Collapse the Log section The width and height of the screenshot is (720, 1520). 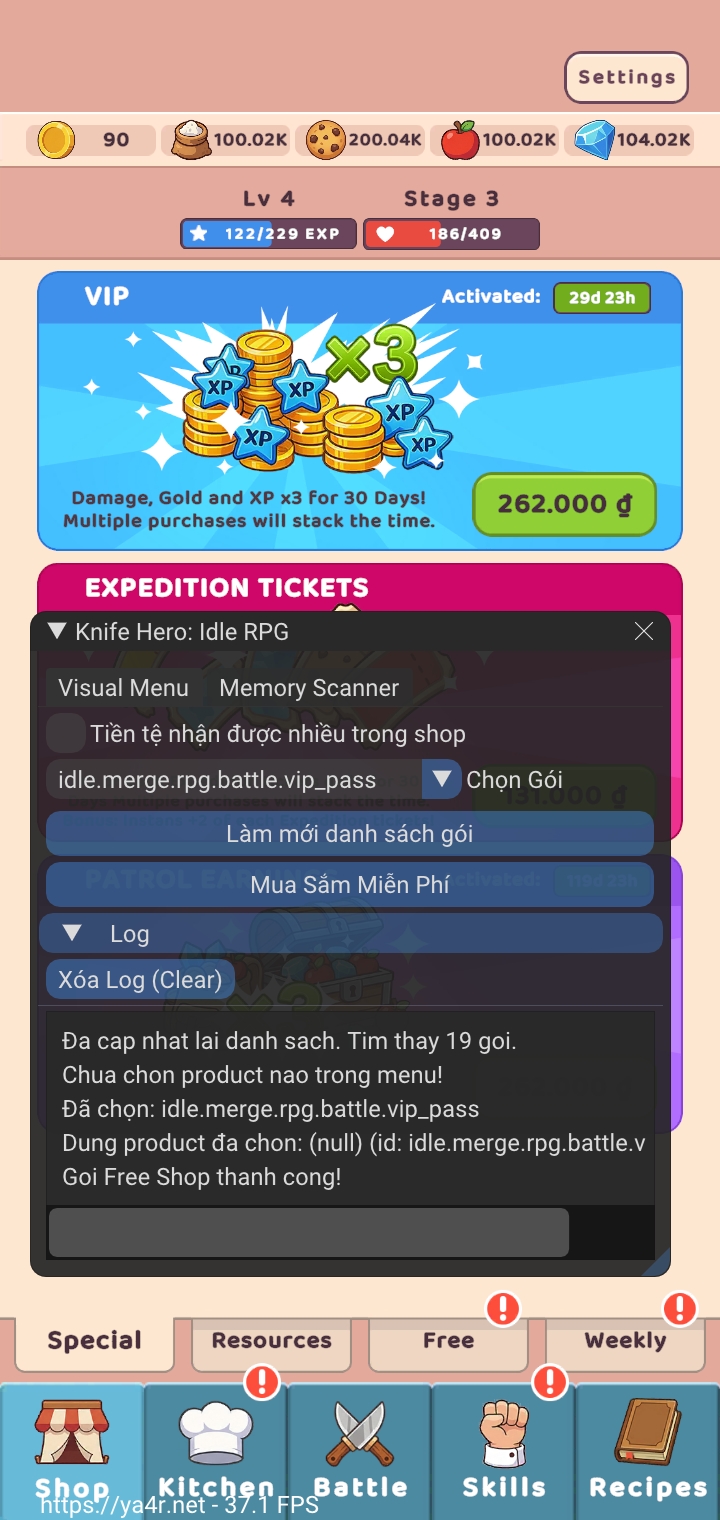(72, 934)
